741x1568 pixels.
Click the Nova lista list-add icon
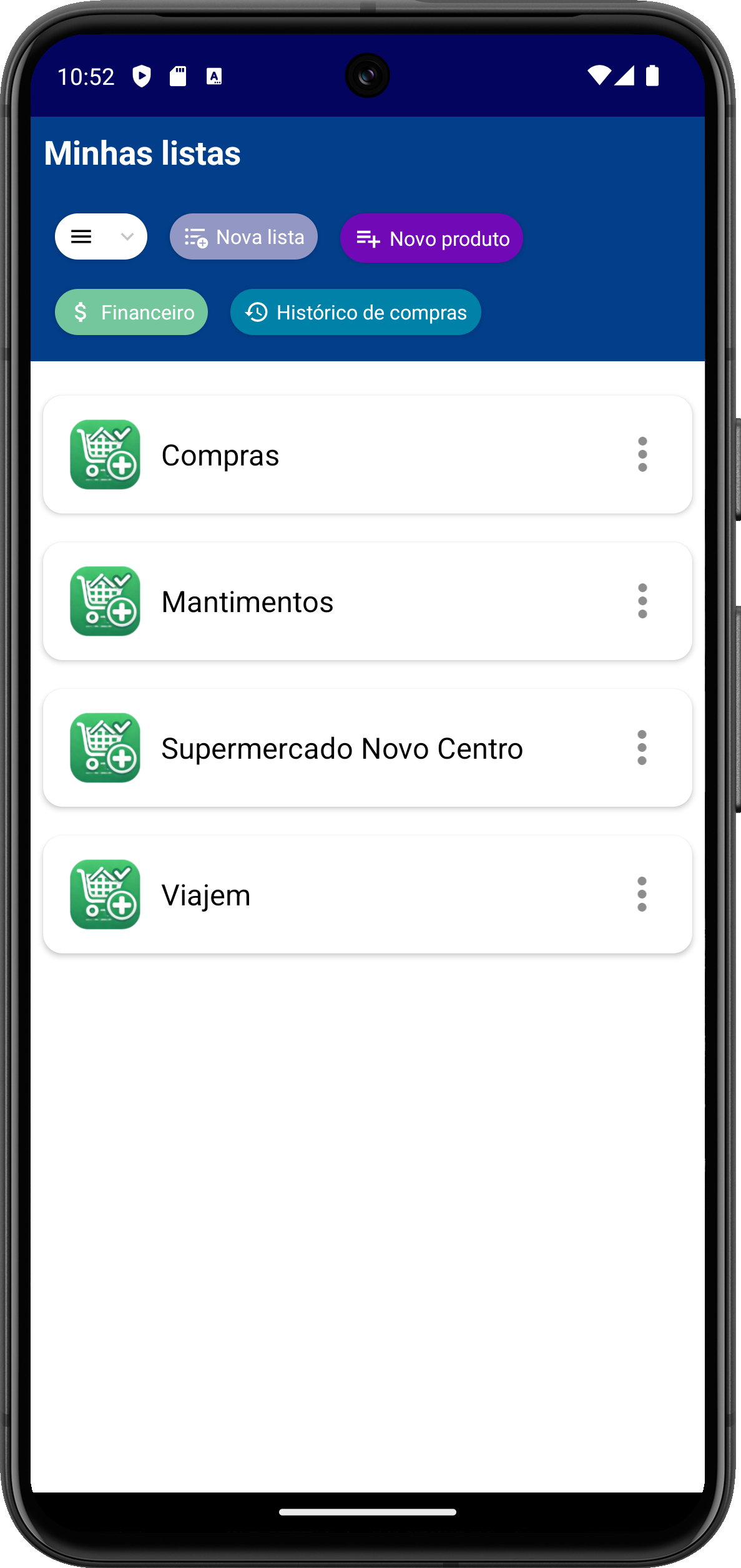click(x=195, y=237)
